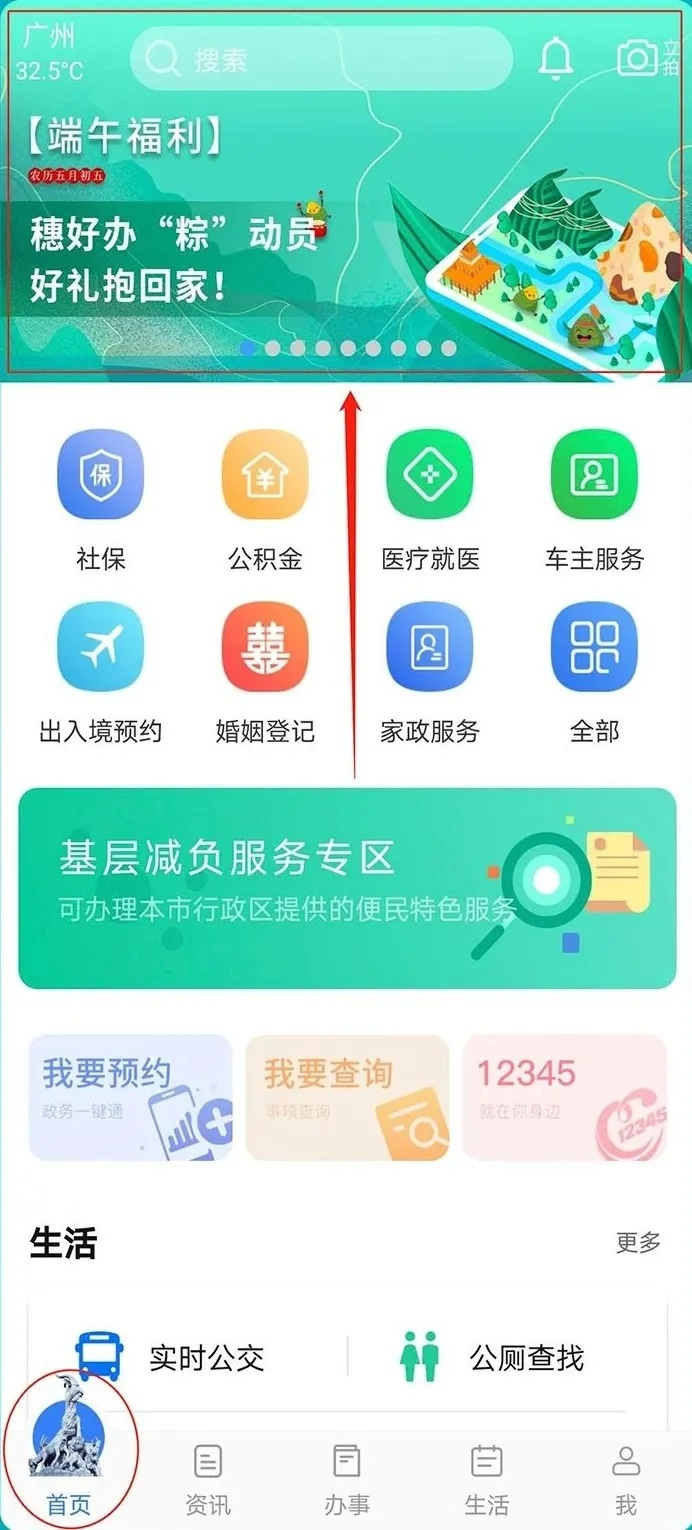Open the 我要查询 card
The height and width of the screenshot is (1530, 692).
(x=347, y=1098)
